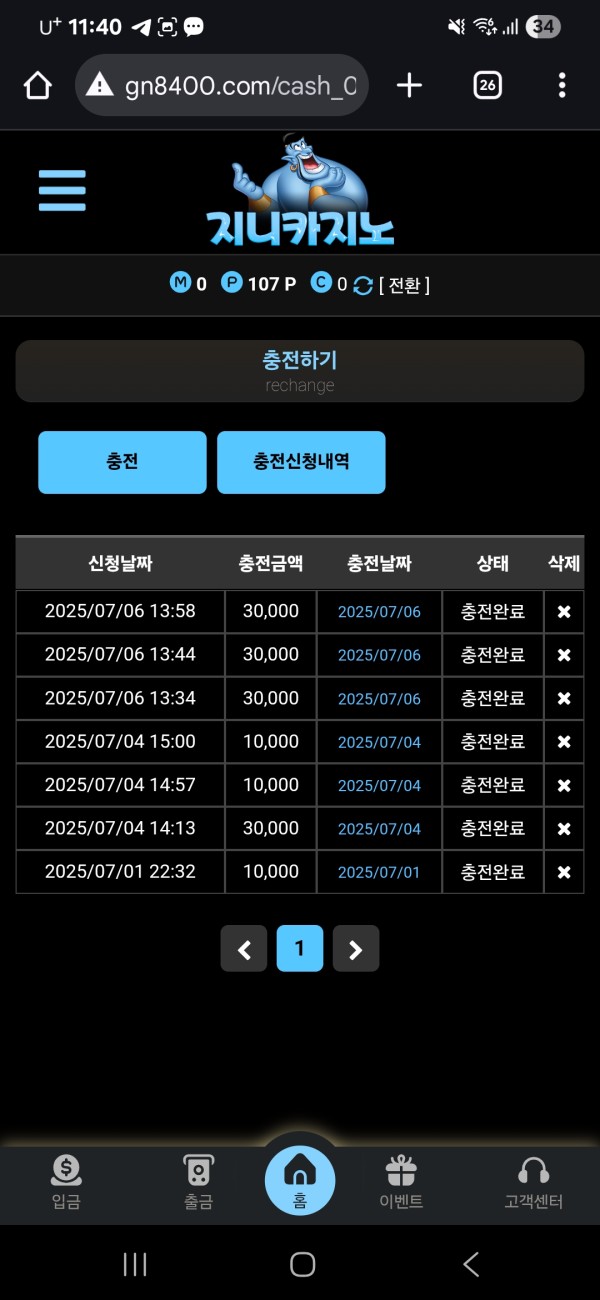Remove the 2025/07/06 13:34 entry

coord(564,699)
